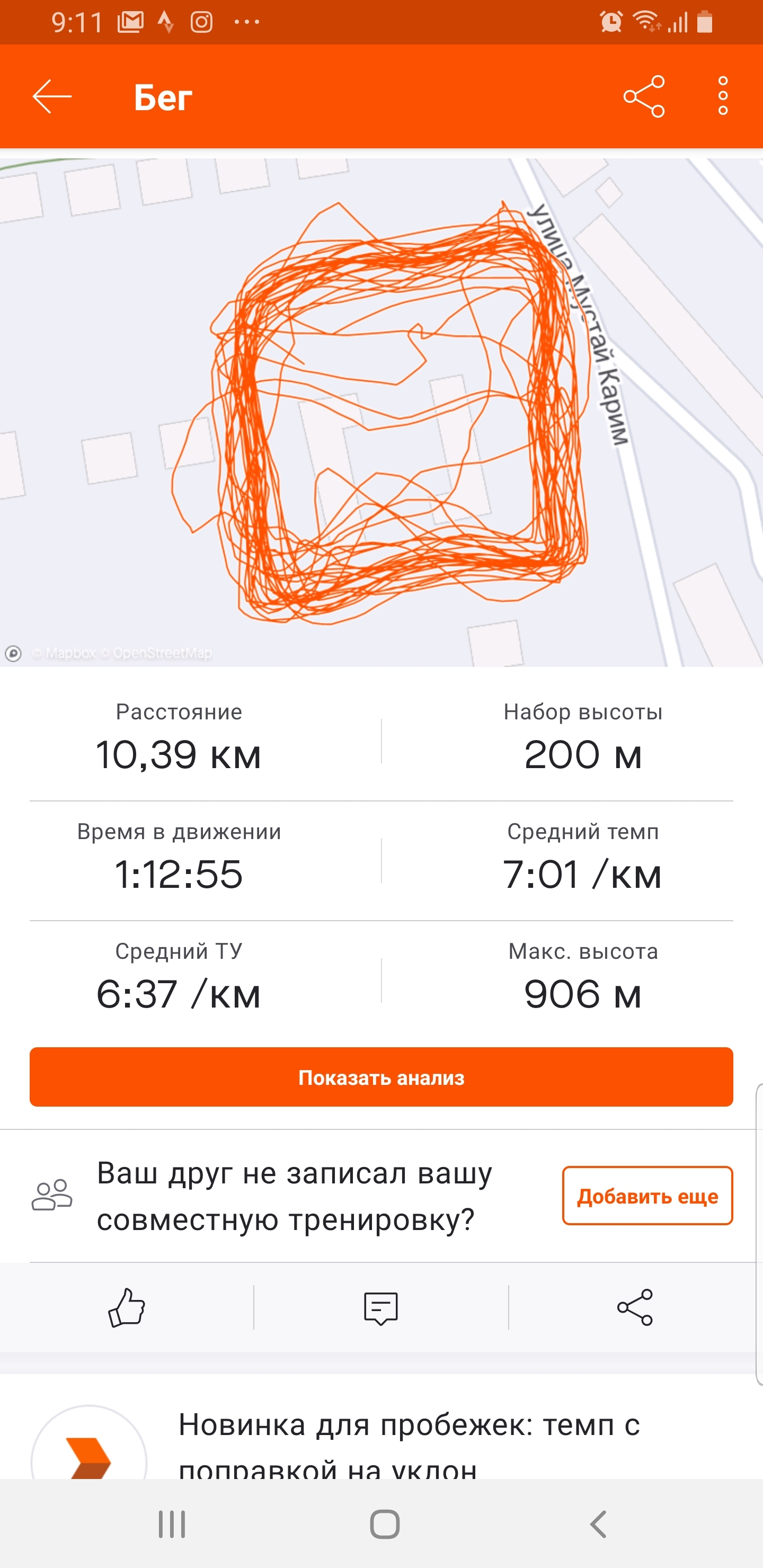Image resolution: width=763 pixels, height=1568 pixels.
Task: Tap the Добавить еще button
Action: 647,1196
